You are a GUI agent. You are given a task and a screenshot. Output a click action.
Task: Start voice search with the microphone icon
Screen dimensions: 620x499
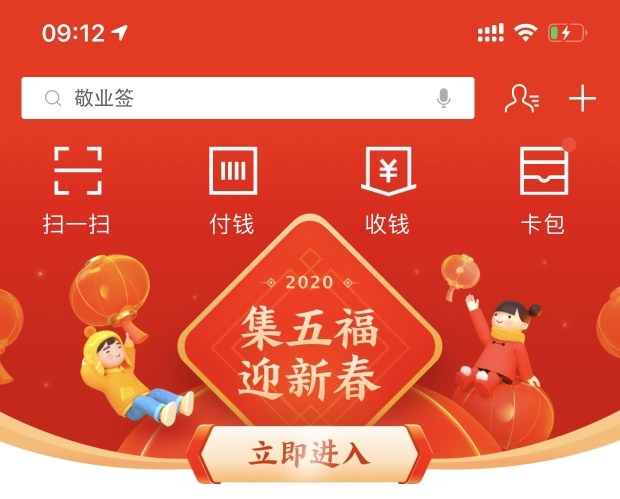(x=443, y=98)
